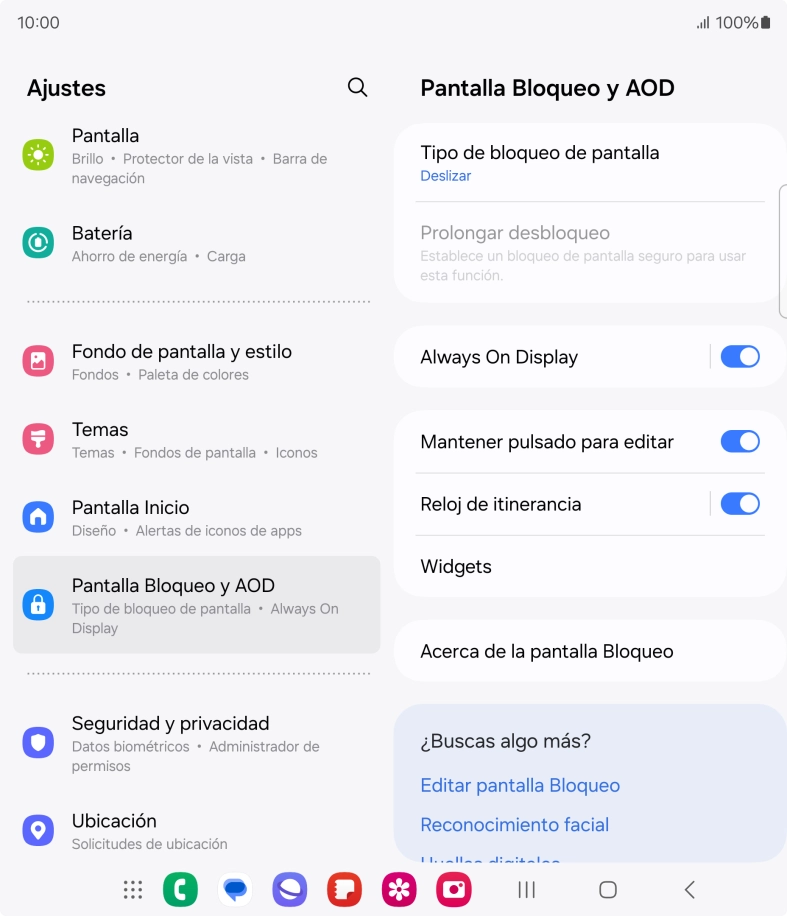Open the Gallery app from the dock
The height and width of the screenshot is (916, 787).
click(x=398, y=888)
